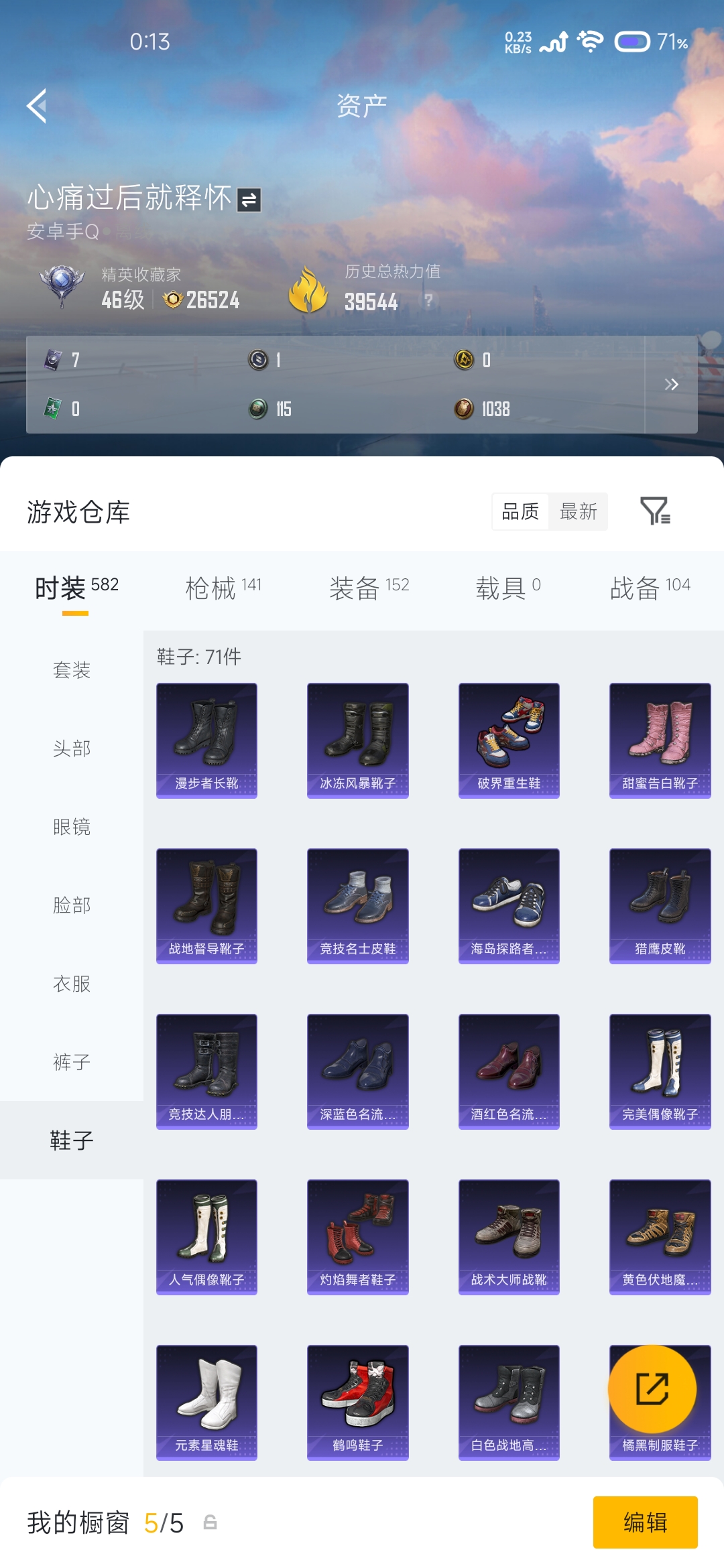This screenshot has width=724, height=1568.
Task: Open the 战备 tab
Action: [650, 588]
